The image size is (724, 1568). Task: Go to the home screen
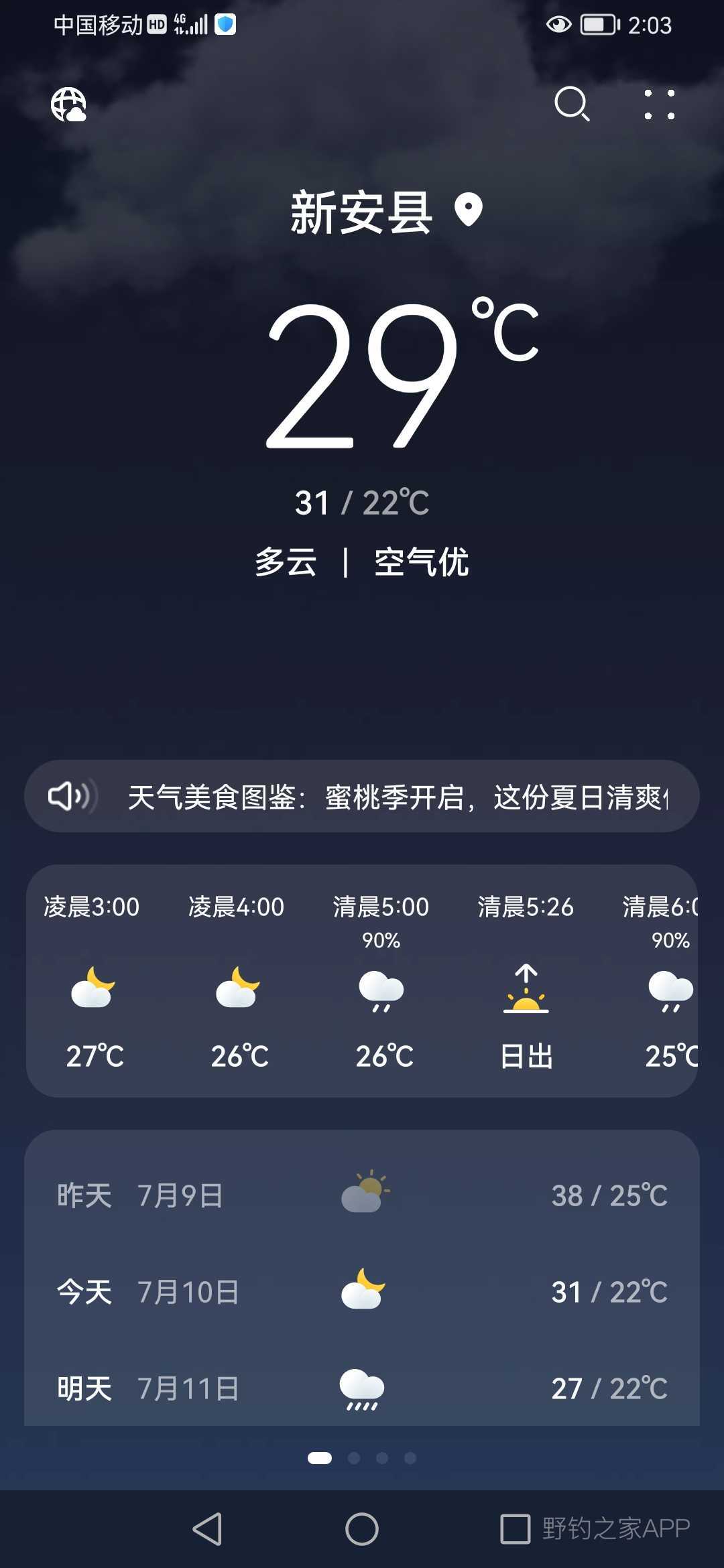pyautogui.click(x=362, y=1529)
